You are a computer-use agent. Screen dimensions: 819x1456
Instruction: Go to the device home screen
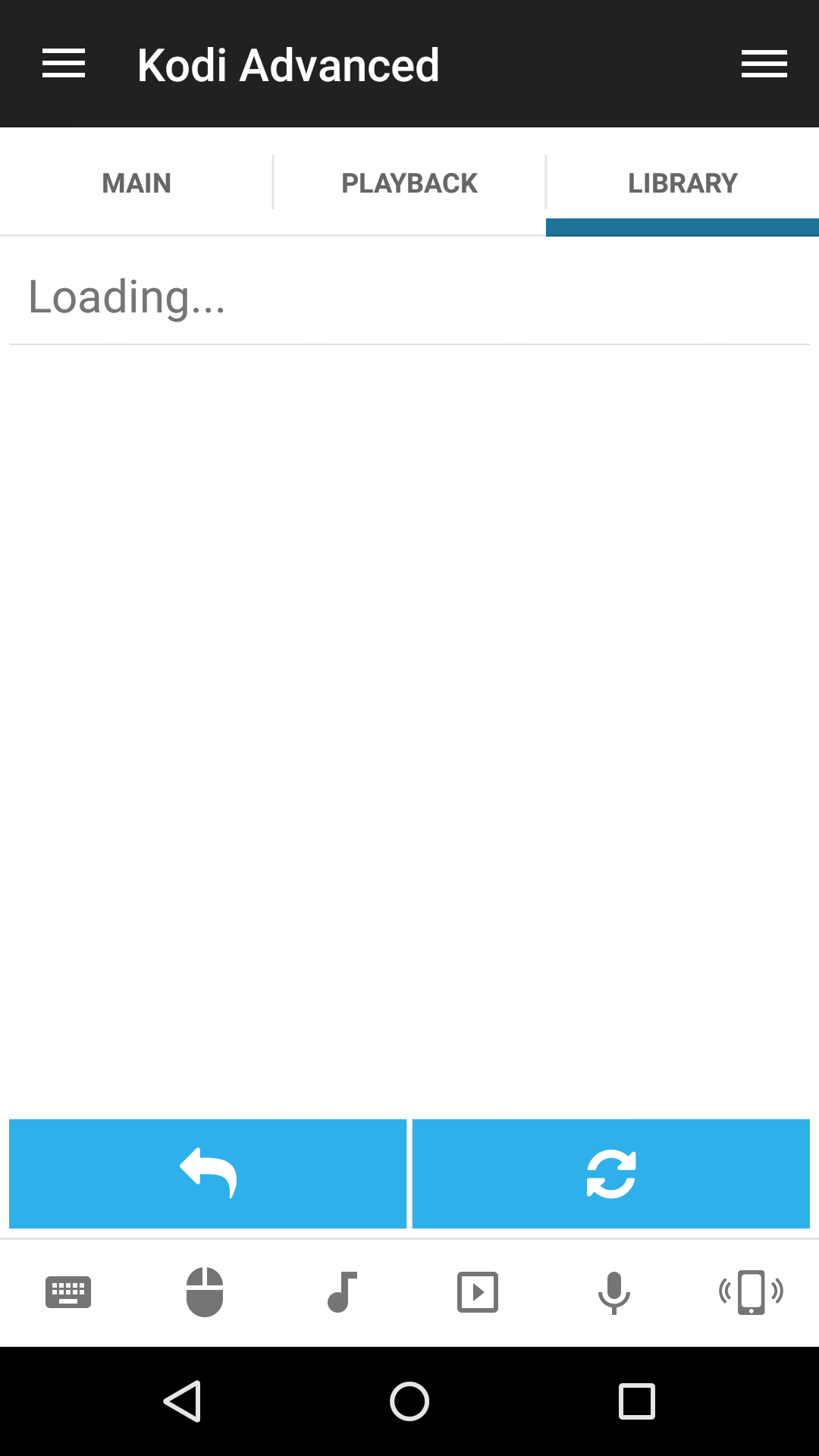pos(409,1401)
